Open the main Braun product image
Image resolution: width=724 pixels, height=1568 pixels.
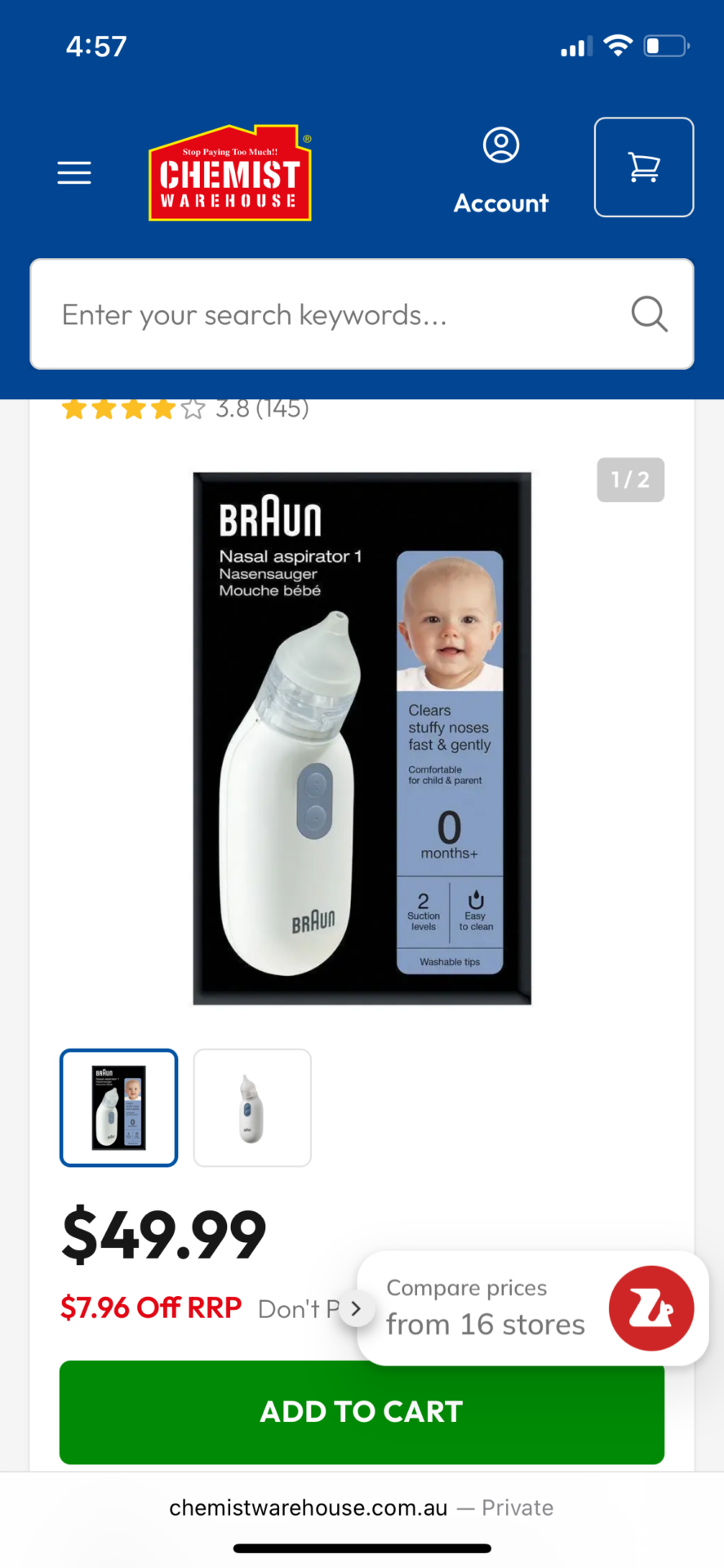(362, 737)
